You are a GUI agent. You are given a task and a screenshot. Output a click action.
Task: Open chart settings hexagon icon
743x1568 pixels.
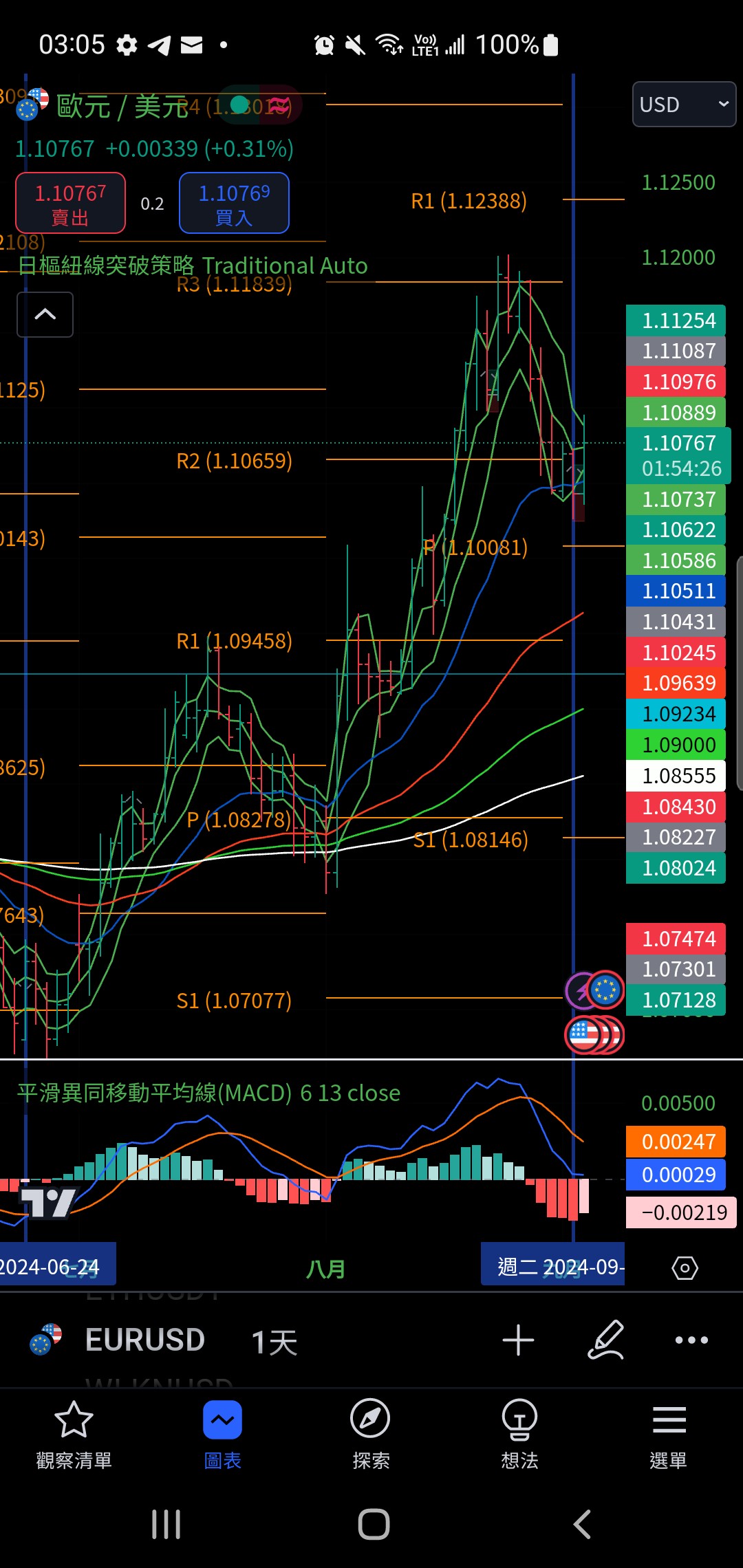click(685, 1267)
